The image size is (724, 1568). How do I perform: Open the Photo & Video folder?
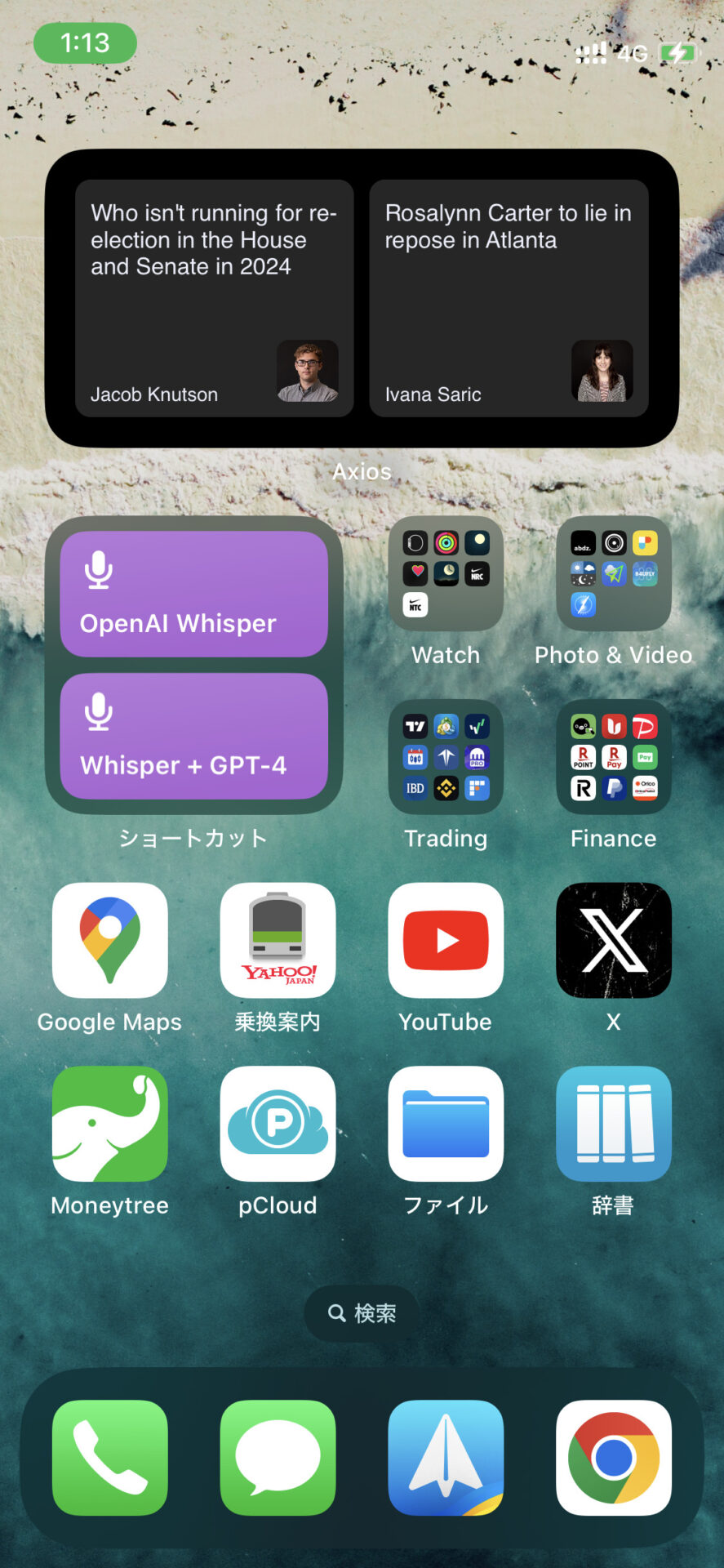pos(614,574)
